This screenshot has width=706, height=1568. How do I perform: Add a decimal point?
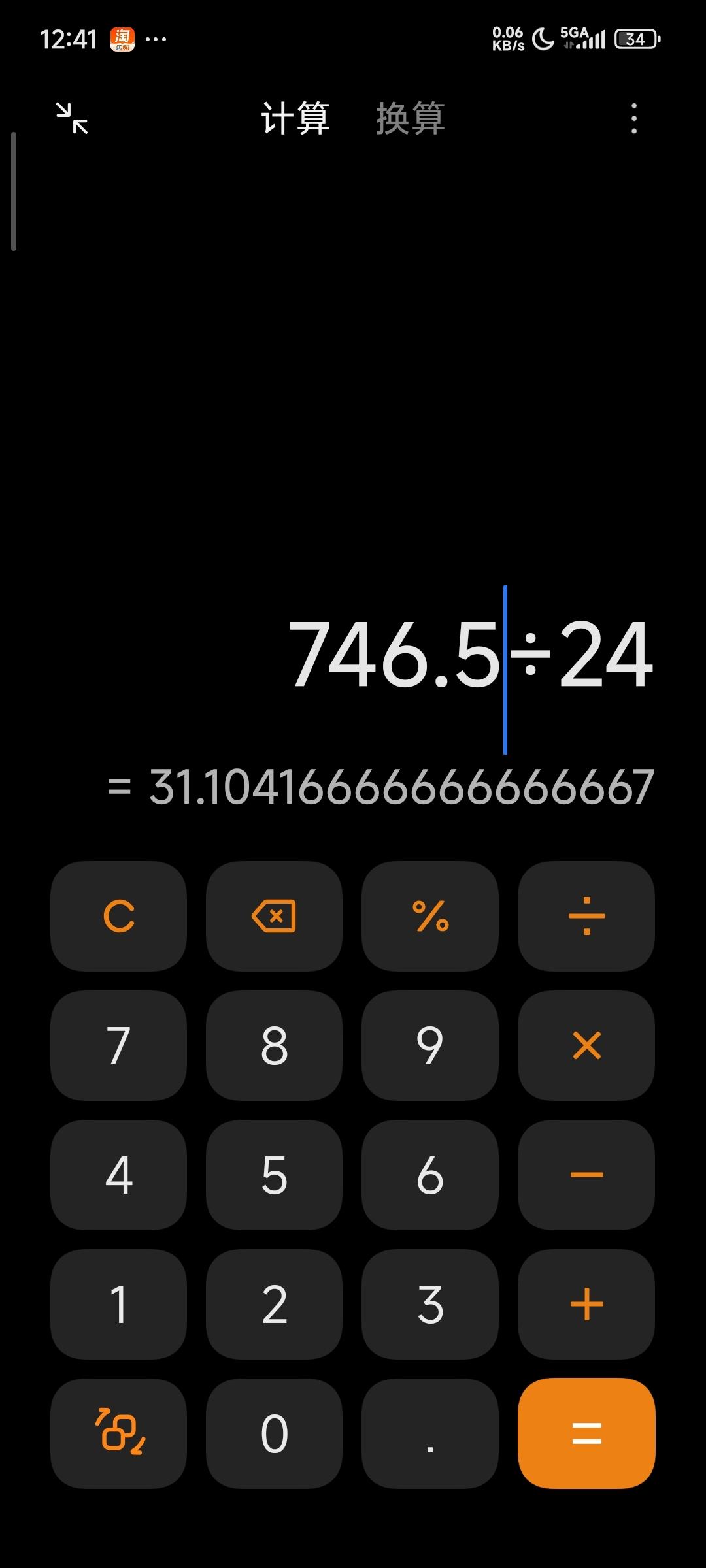point(430,1433)
